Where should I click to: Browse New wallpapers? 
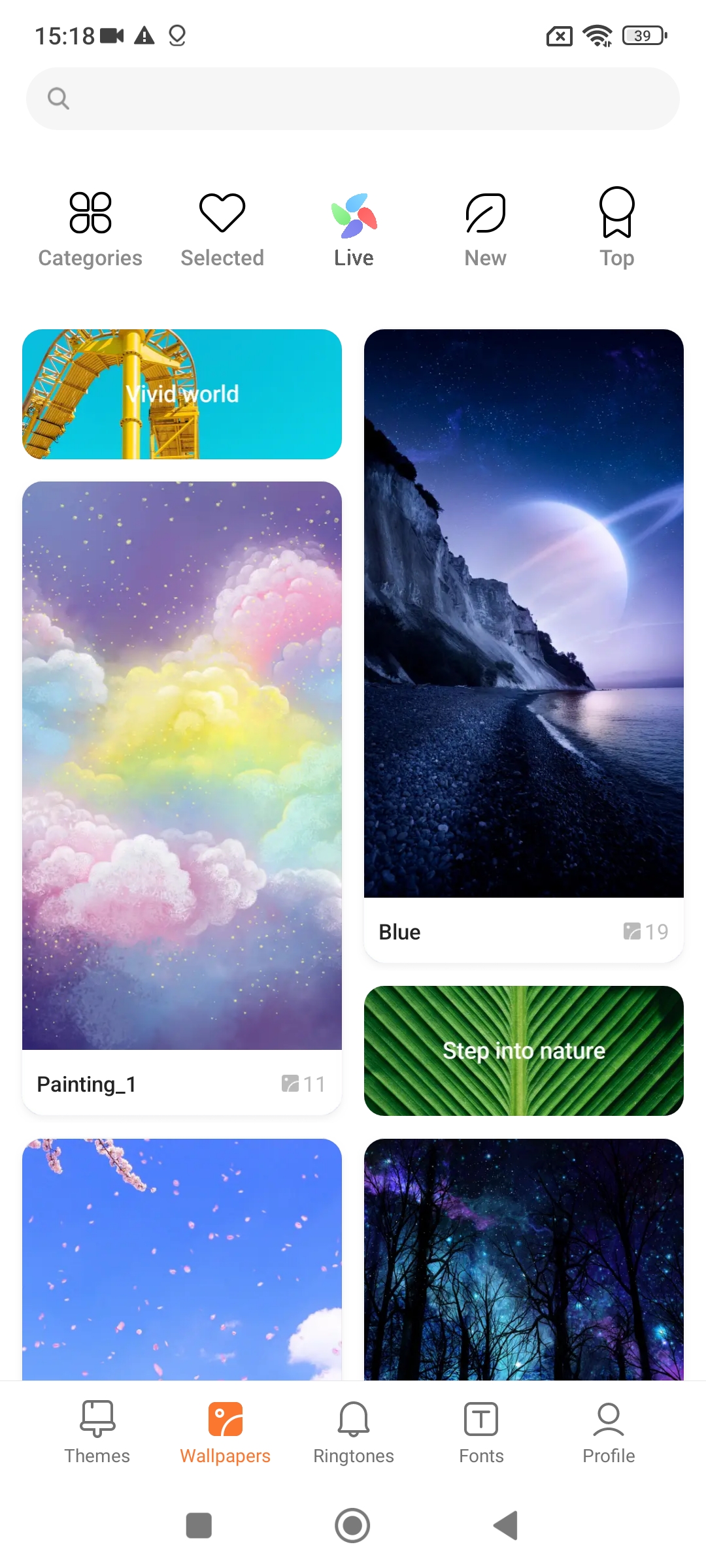click(485, 229)
